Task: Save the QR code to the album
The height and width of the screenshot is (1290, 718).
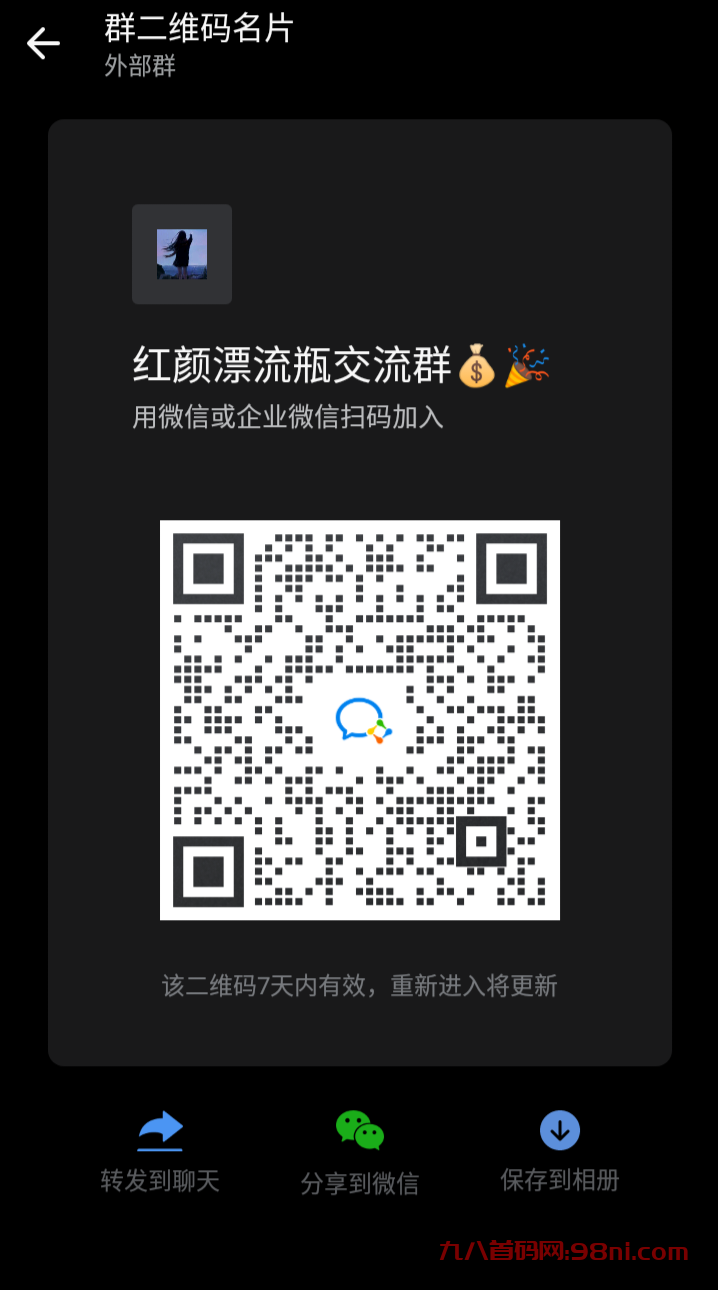Action: point(560,1151)
